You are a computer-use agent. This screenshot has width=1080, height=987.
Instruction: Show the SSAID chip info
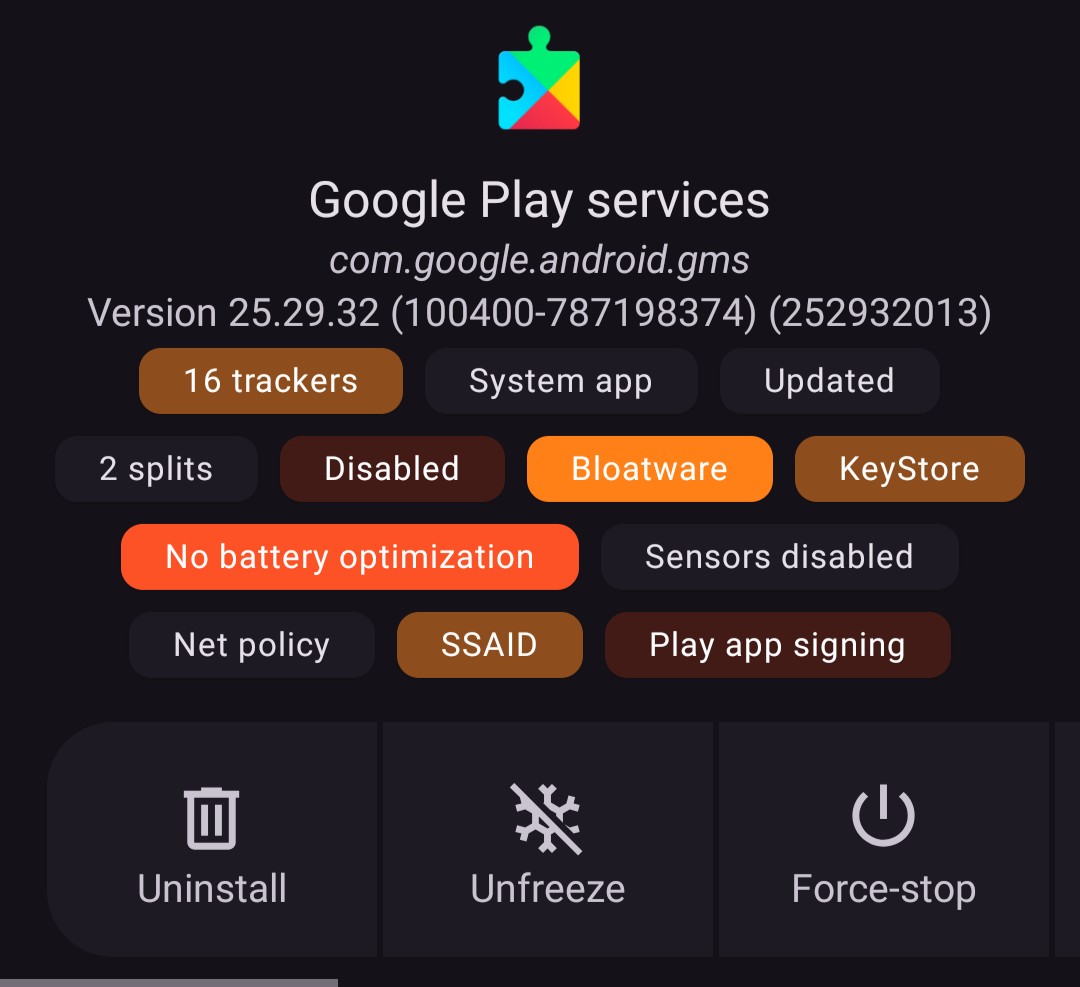(x=490, y=645)
